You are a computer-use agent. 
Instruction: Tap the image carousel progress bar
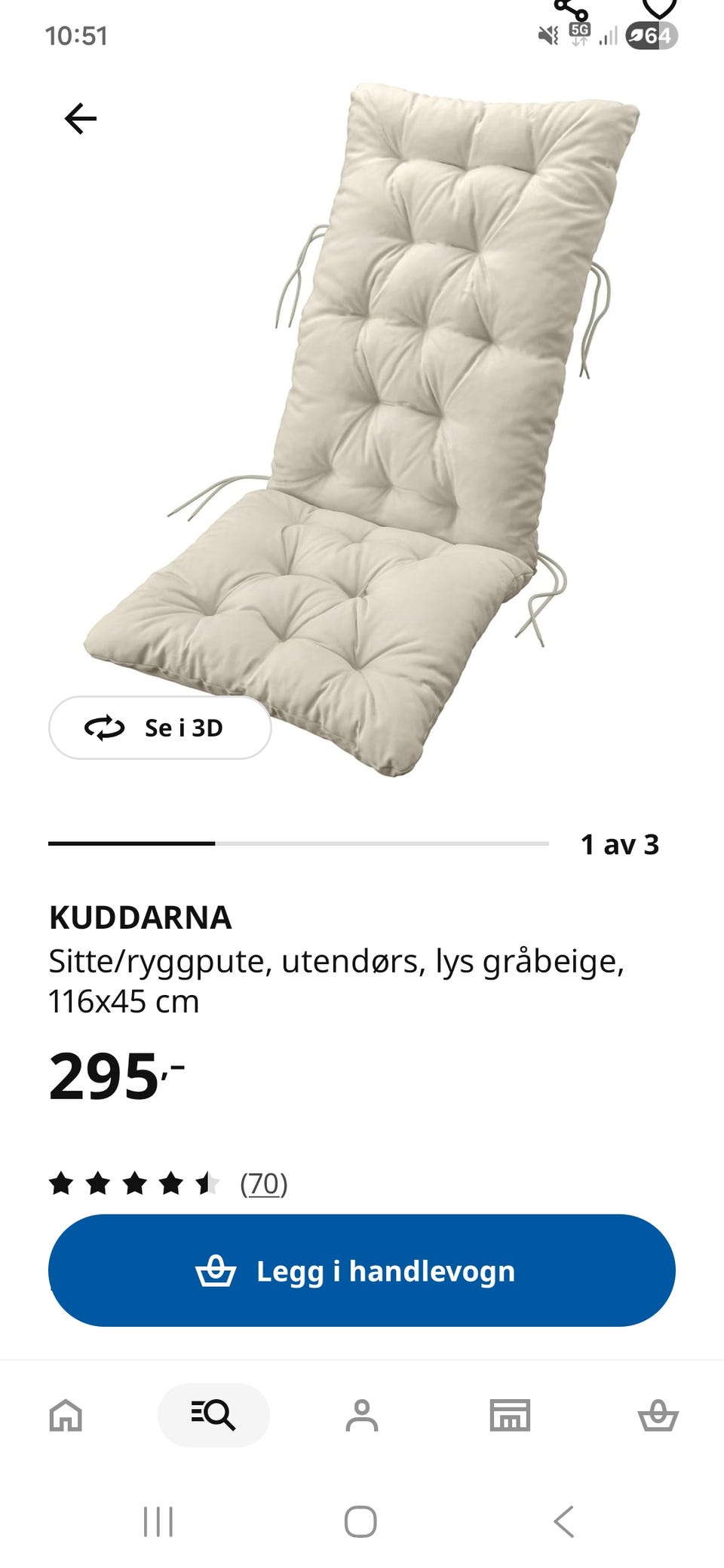[298, 844]
